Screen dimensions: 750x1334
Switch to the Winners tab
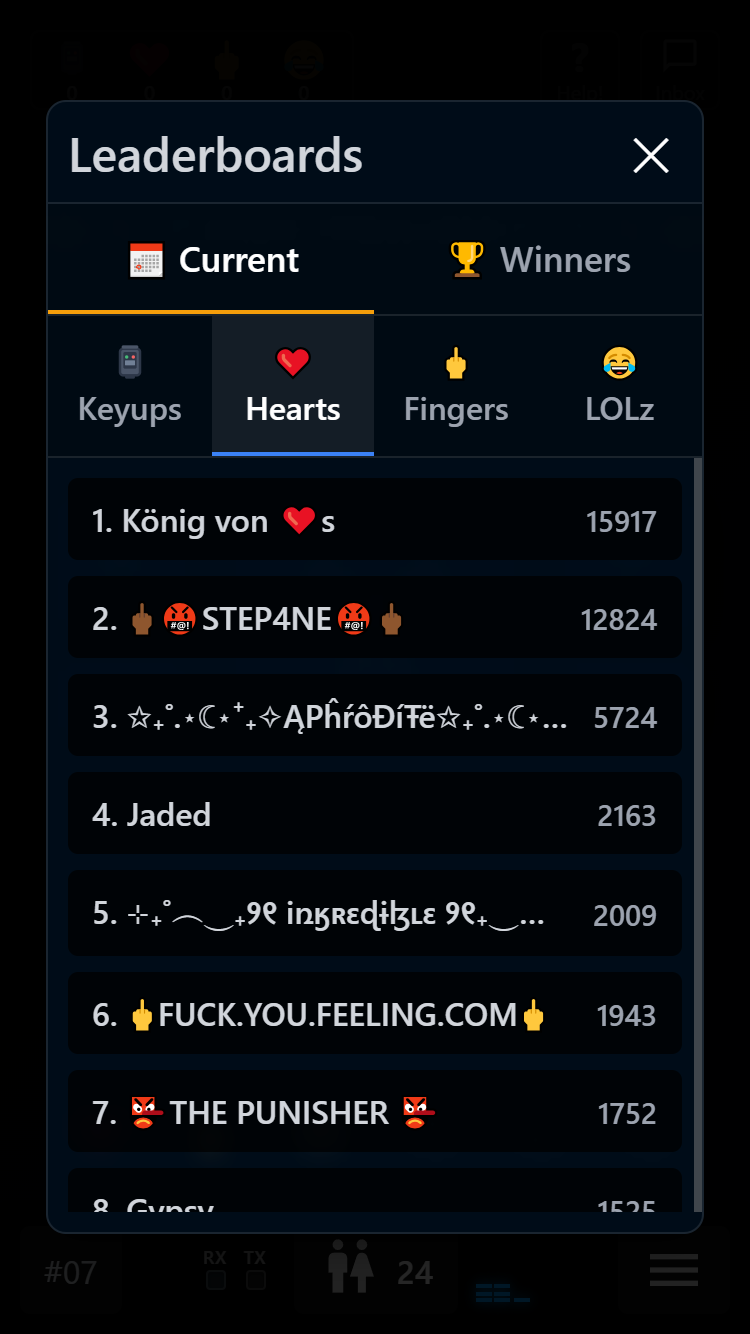(x=538, y=259)
